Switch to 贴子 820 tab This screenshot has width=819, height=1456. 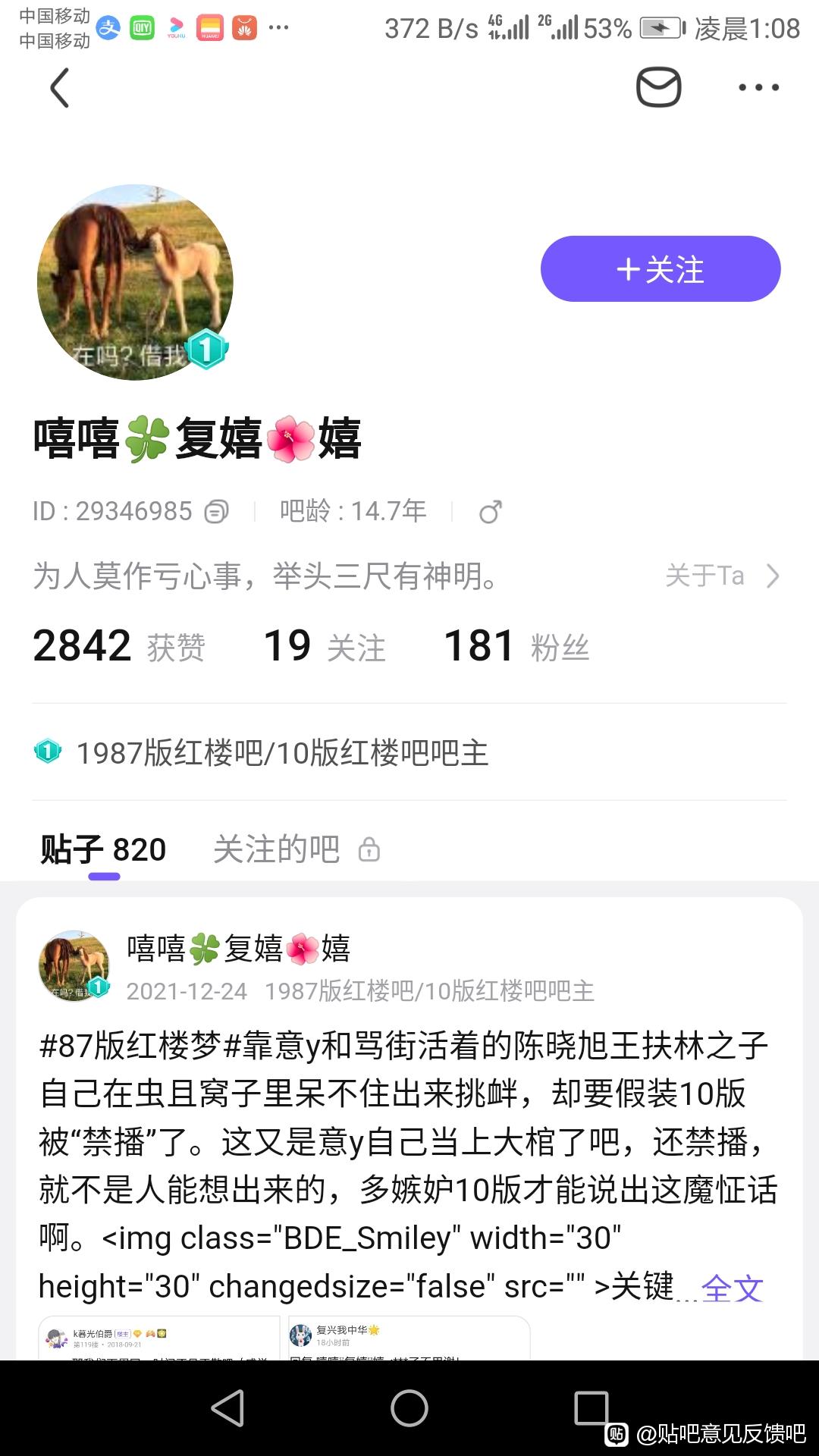pos(104,849)
